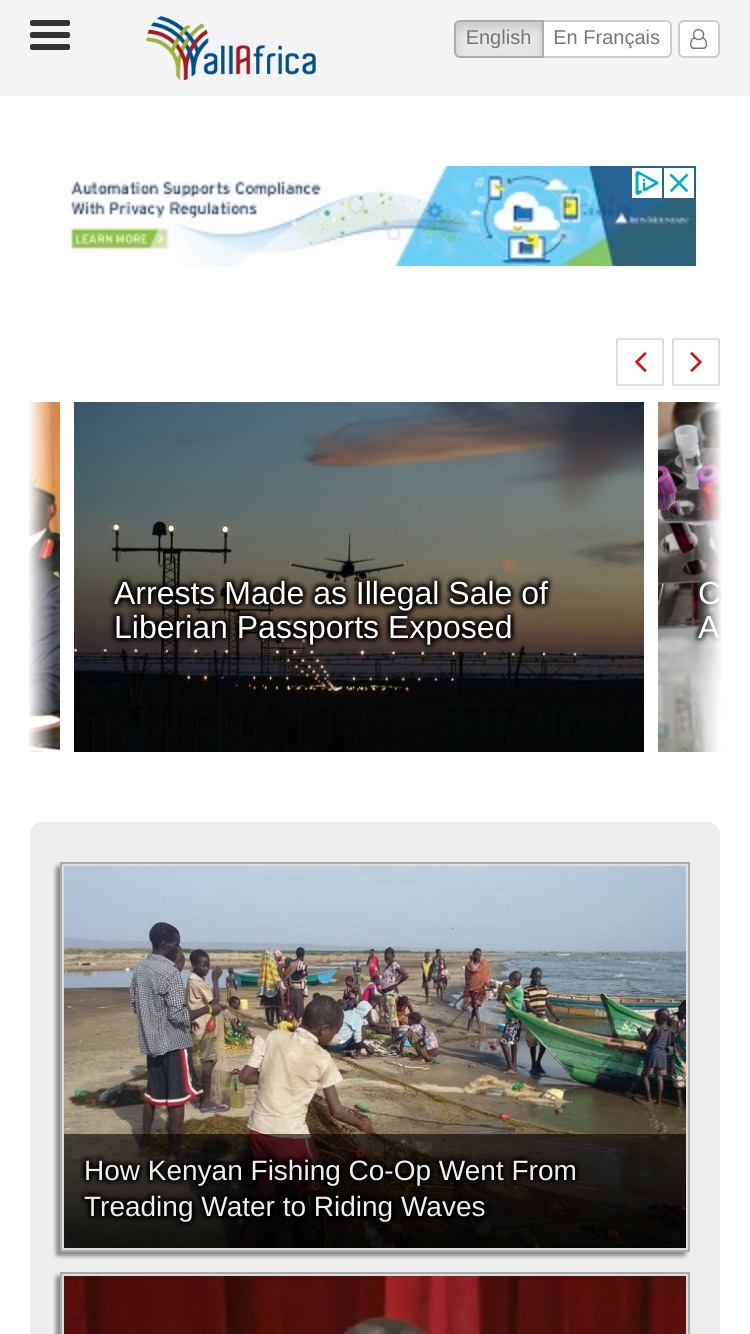Open the hamburger navigation menu
Screen dimensions: 750x1334
pos(50,36)
